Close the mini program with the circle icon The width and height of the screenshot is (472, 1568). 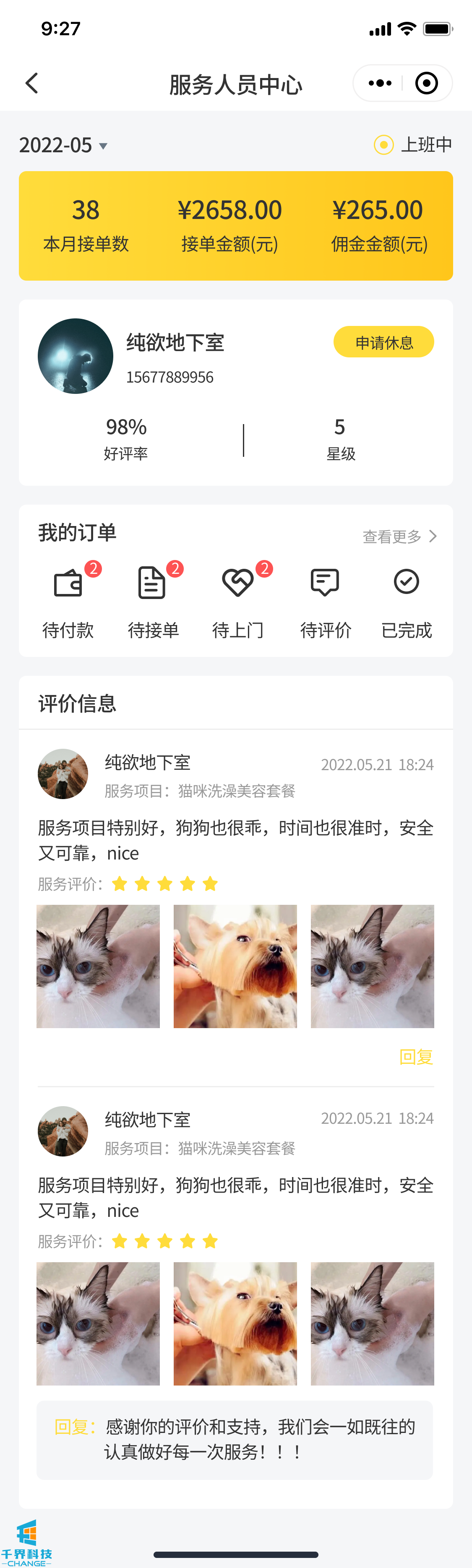click(426, 83)
